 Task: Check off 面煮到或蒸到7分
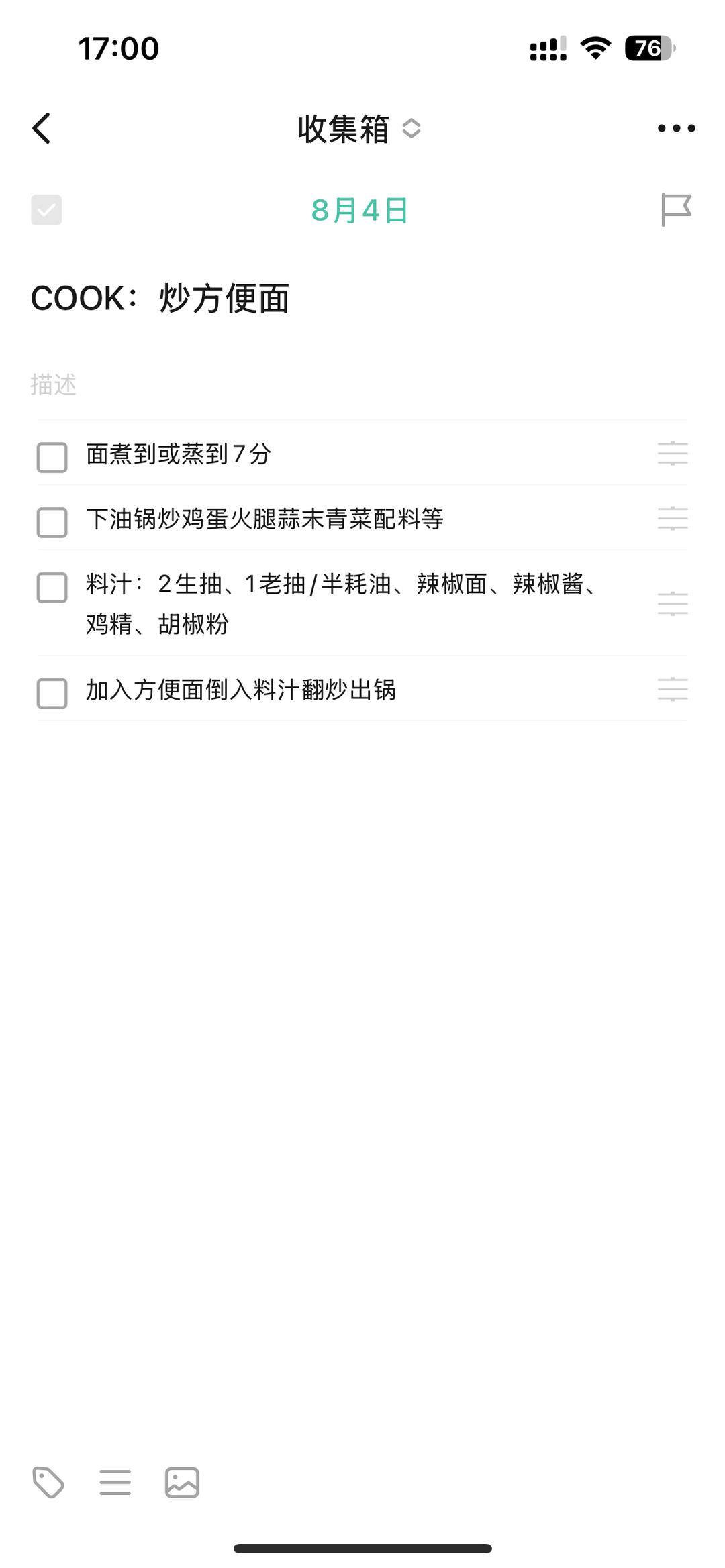[52, 457]
